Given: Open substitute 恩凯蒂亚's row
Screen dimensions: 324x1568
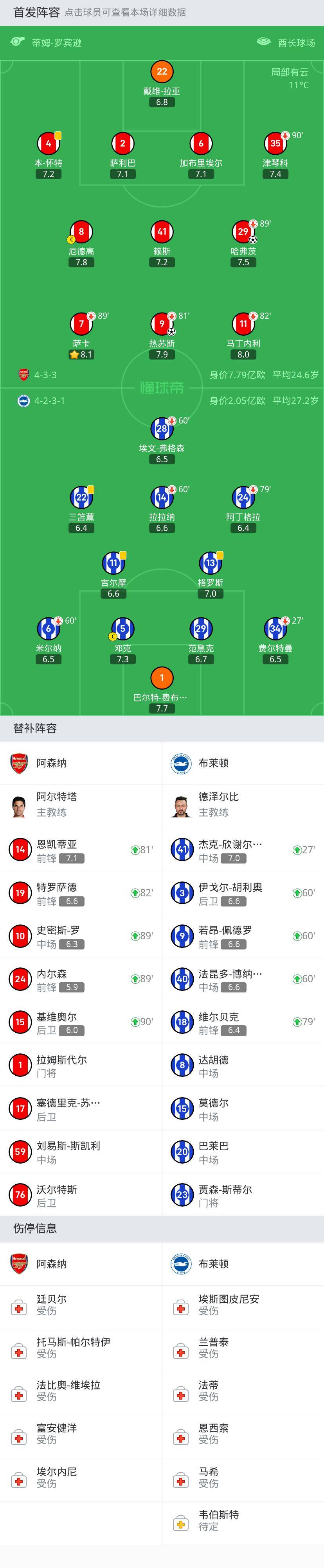Looking at the screenshot, I should coord(81,850).
